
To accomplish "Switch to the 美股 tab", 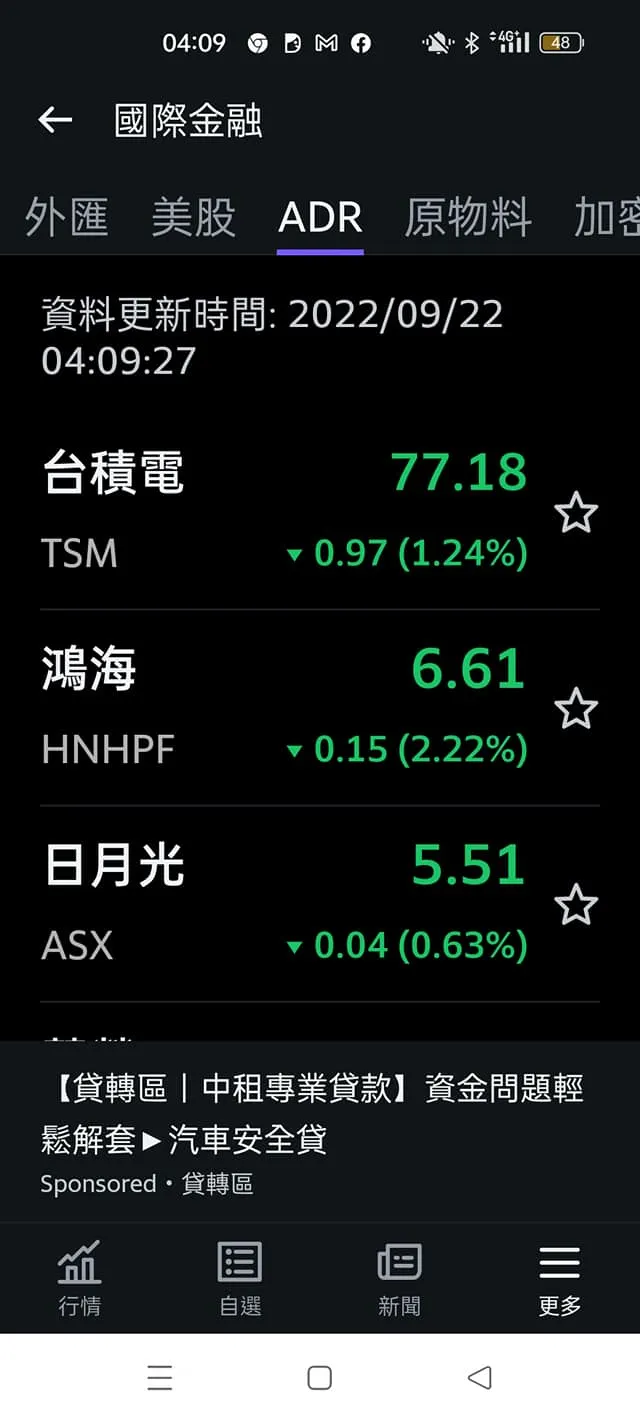I will coord(193,217).
